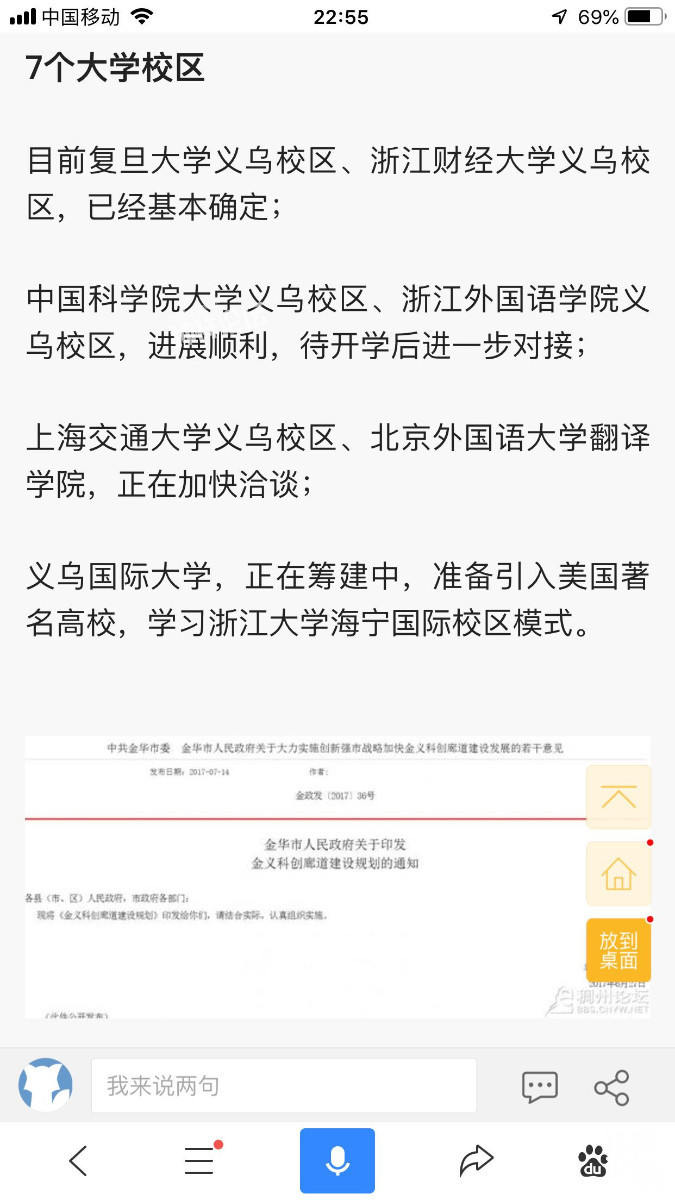Viewport: 675px width, 1200px height.
Task: Open the comments bubble icon
Action: pos(540,1087)
